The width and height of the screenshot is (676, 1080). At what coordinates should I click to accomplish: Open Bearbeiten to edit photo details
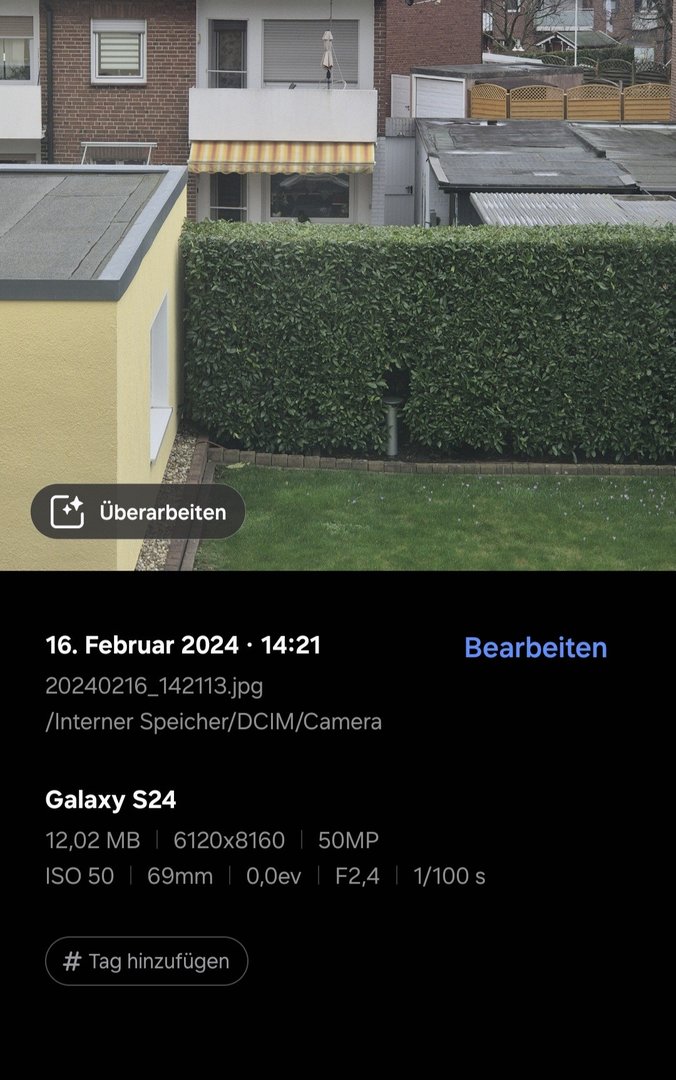(x=535, y=648)
